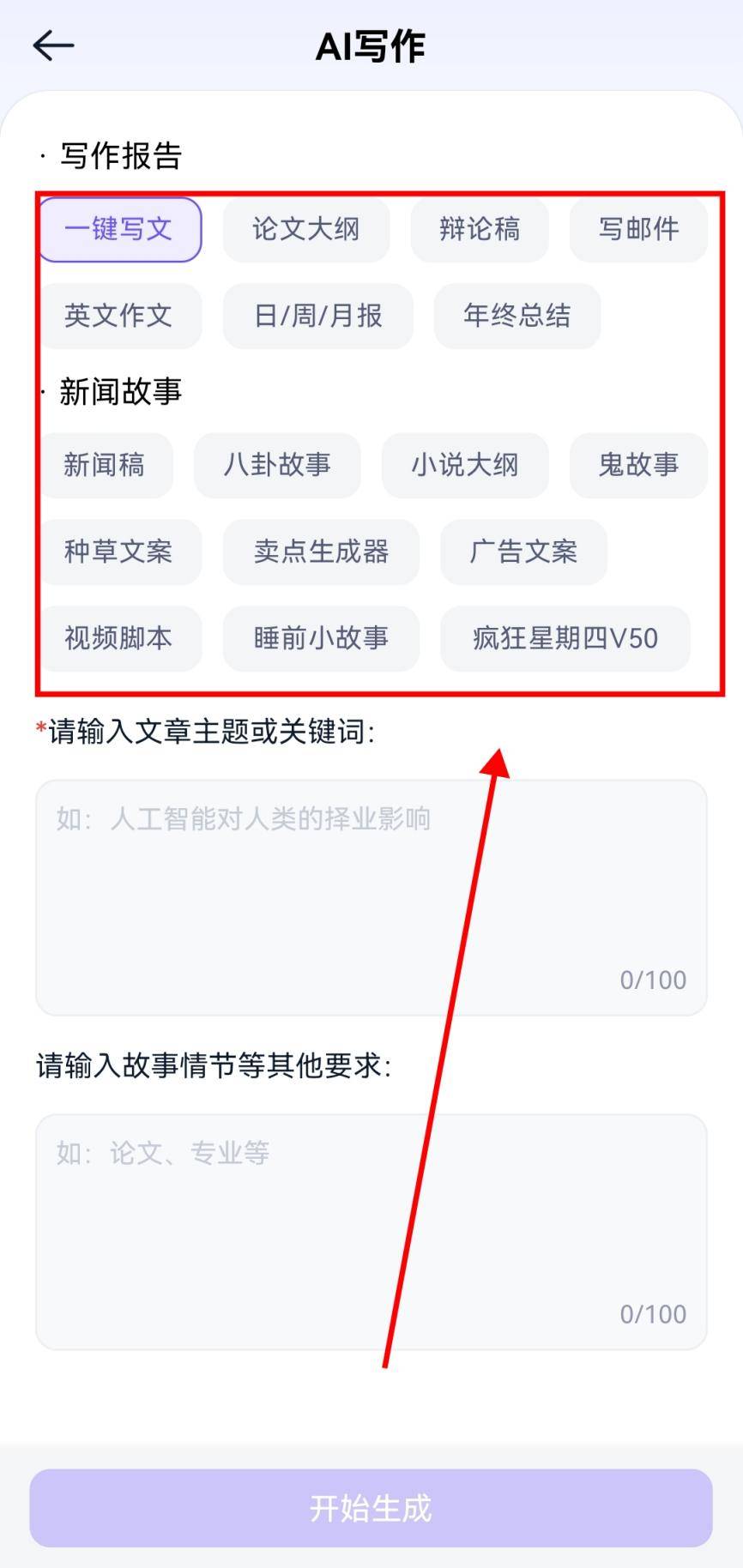Viewport: 743px width, 1568px height.
Task: Select the 疯狂星期四V50 template
Action: click(564, 639)
